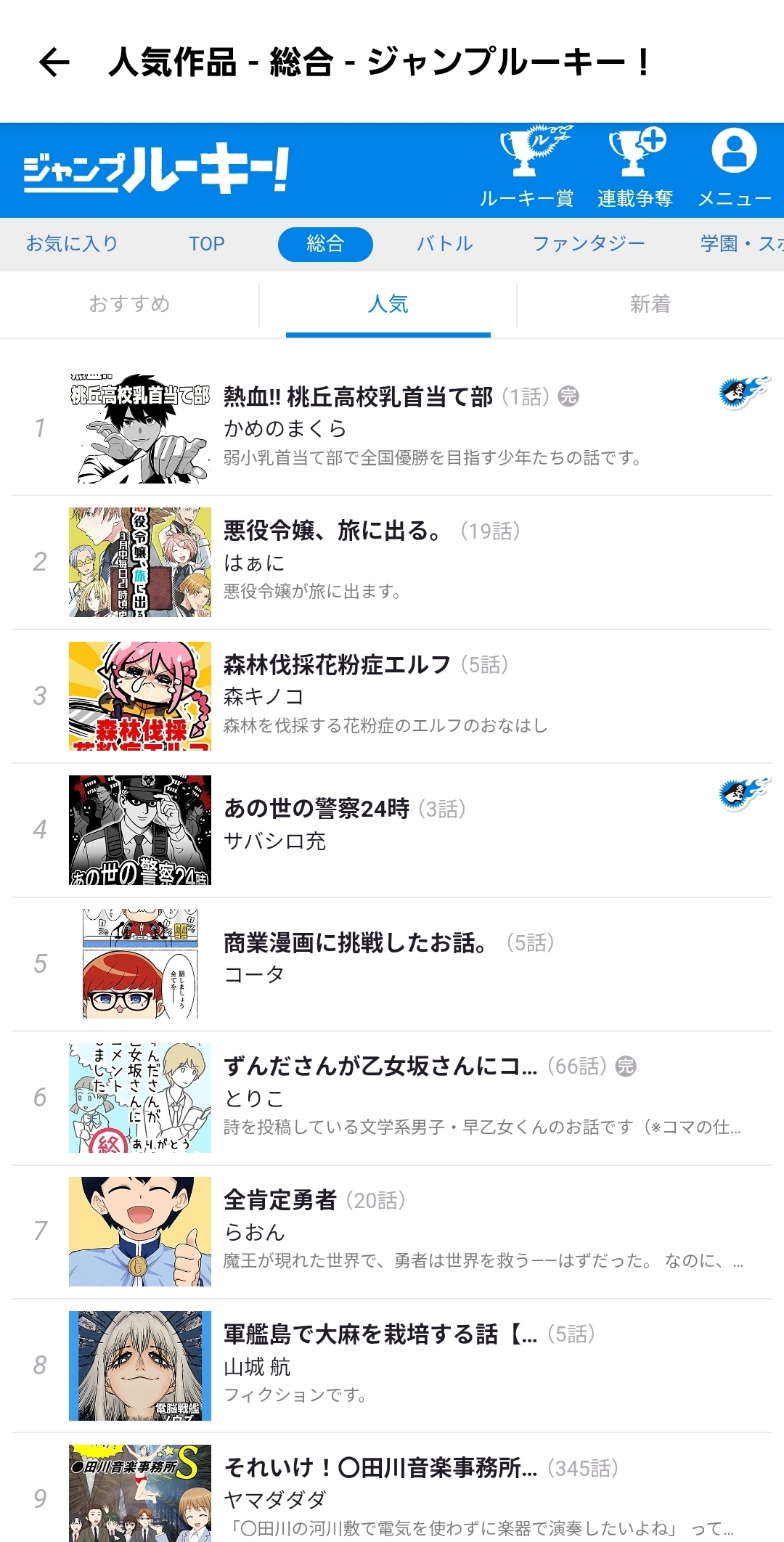784x1542 pixels.
Task: Open the 連載争奪 section
Action: pos(635,168)
